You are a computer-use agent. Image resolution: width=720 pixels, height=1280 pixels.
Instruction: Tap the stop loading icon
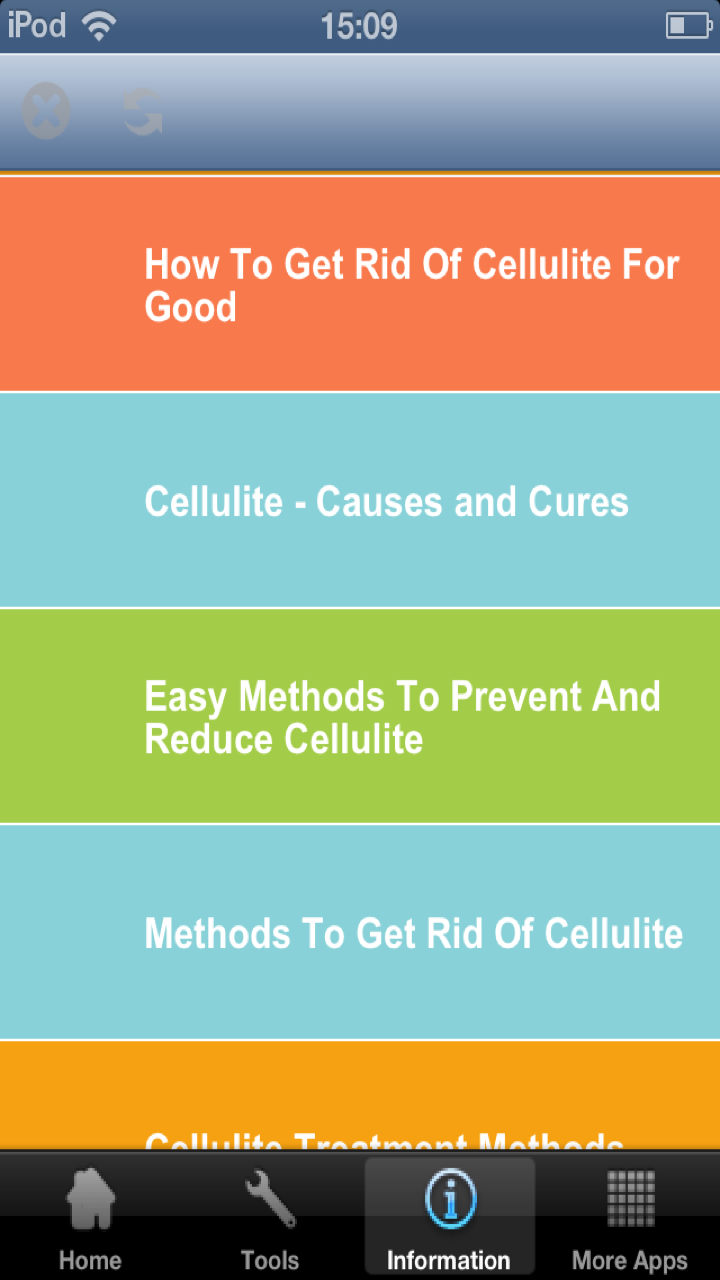(x=45, y=110)
